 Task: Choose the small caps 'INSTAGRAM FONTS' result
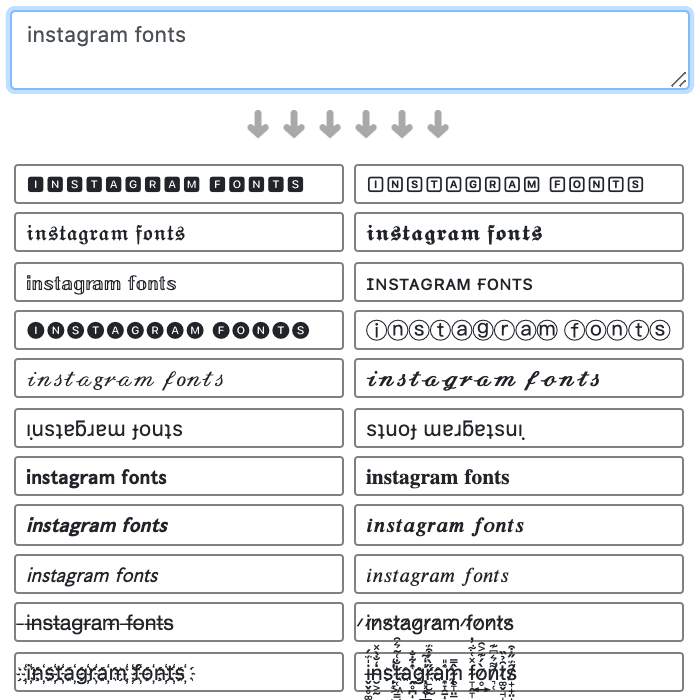pos(518,283)
